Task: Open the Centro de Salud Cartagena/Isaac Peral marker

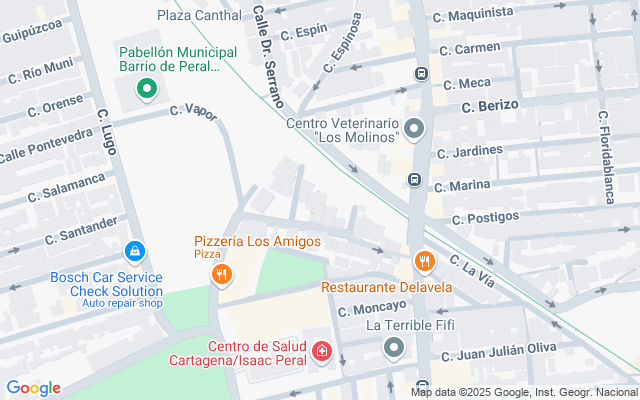Action: coord(322,352)
